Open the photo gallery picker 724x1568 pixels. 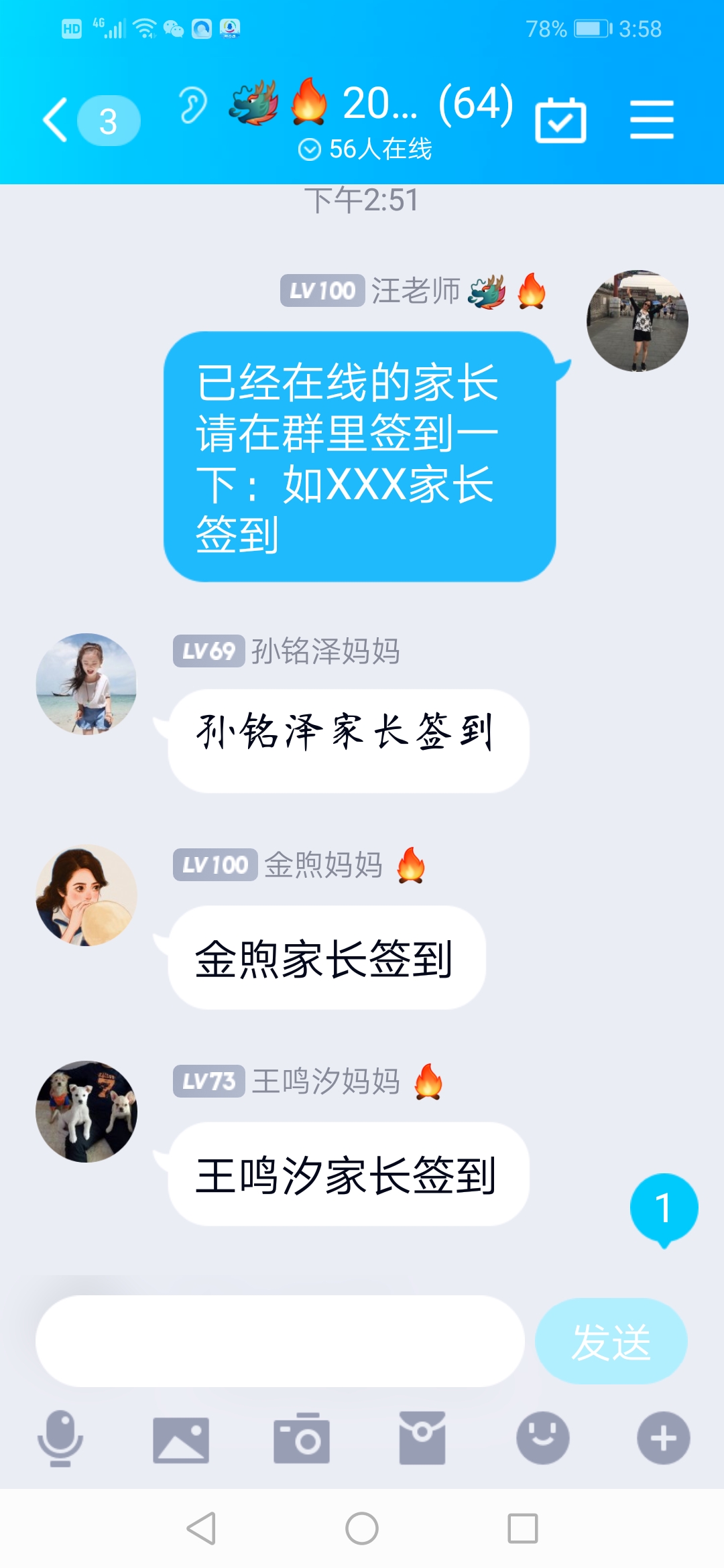coord(181,1439)
